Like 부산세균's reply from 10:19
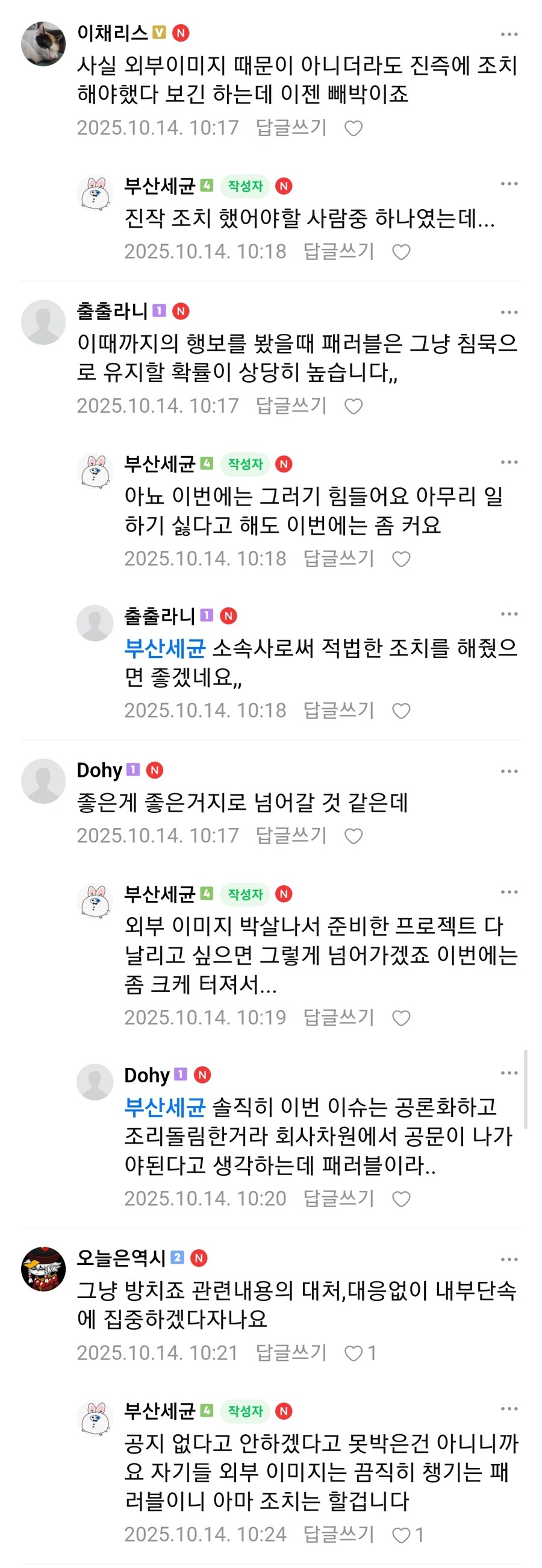This screenshot has width=542, height=1568. pos(401,1018)
